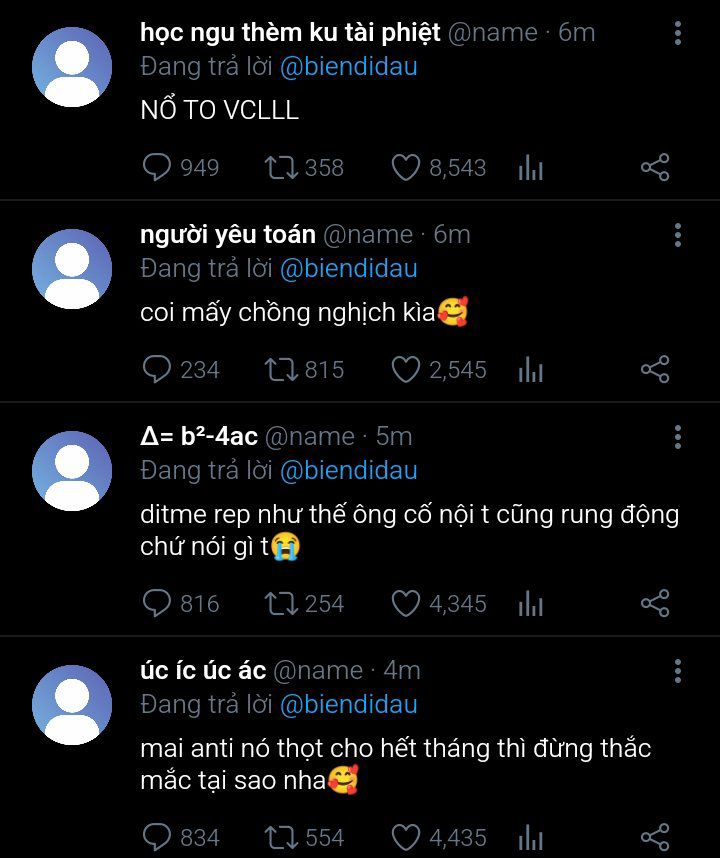Open úc íc úc ác's profile picture
The image size is (720, 858).
pyautogui.click(x=72, y=705)
